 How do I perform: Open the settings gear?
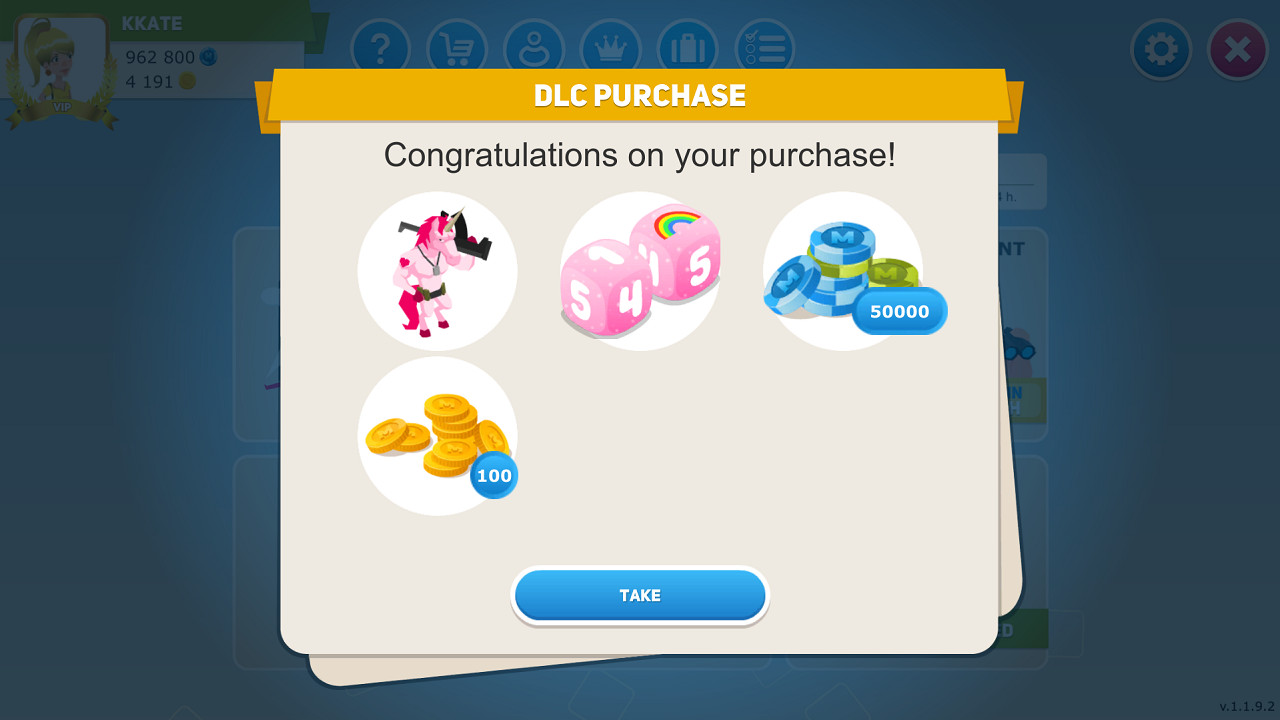coord(1161,49)
